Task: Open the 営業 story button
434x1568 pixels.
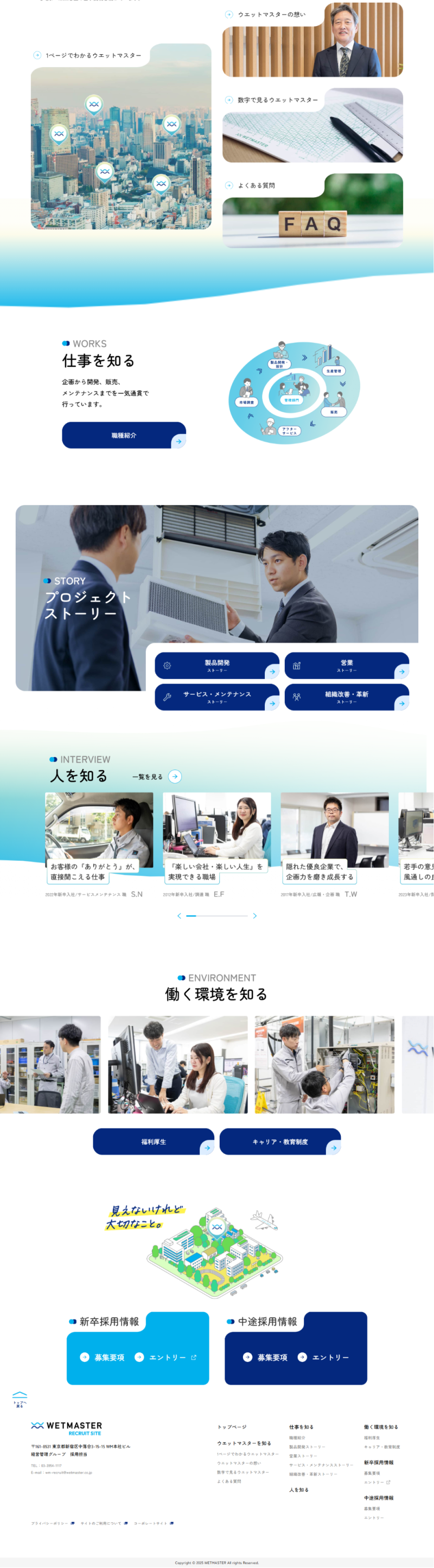Action: (x=346, y=666)
